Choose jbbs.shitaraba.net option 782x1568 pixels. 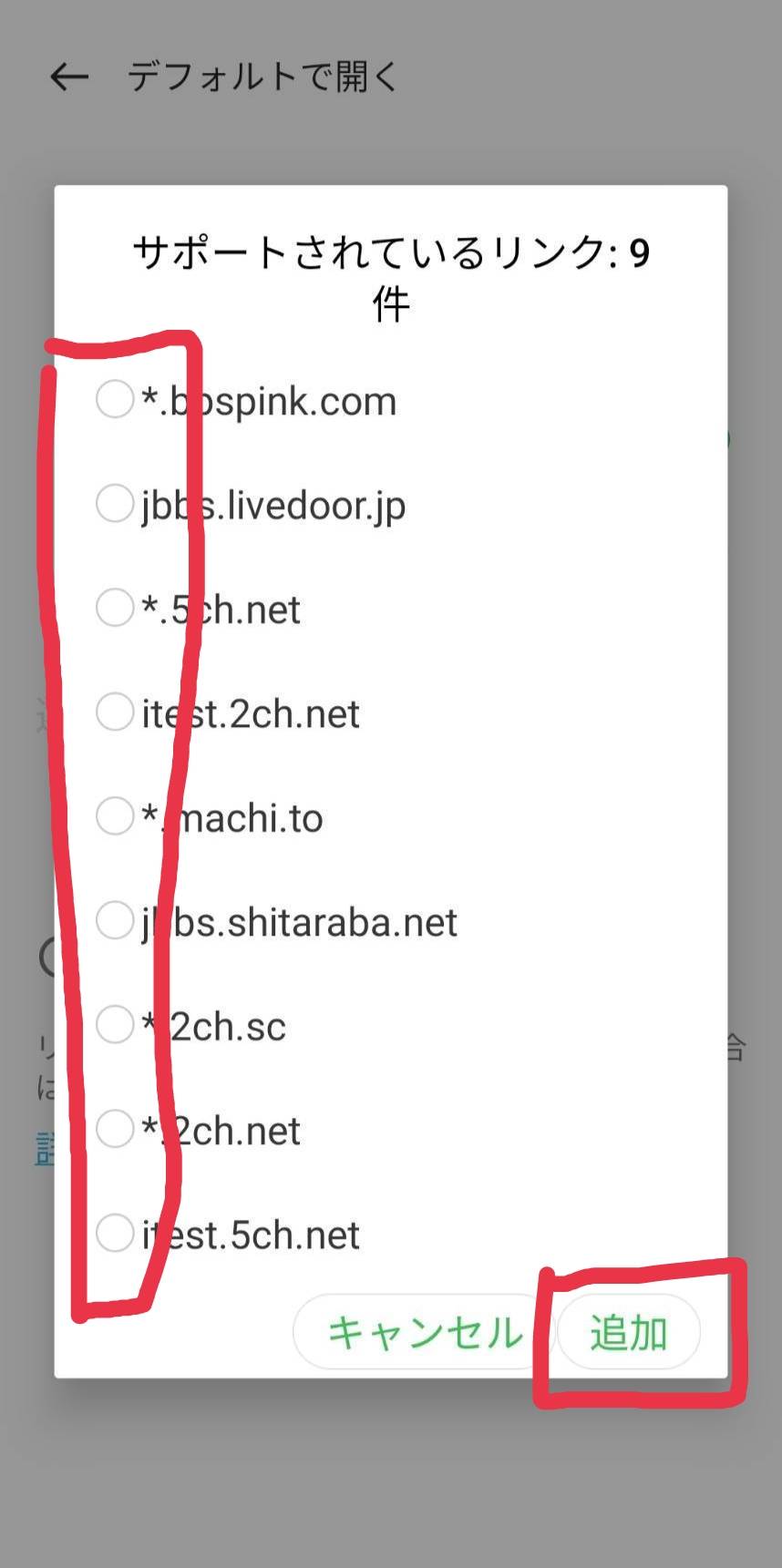tap(115, 920)
